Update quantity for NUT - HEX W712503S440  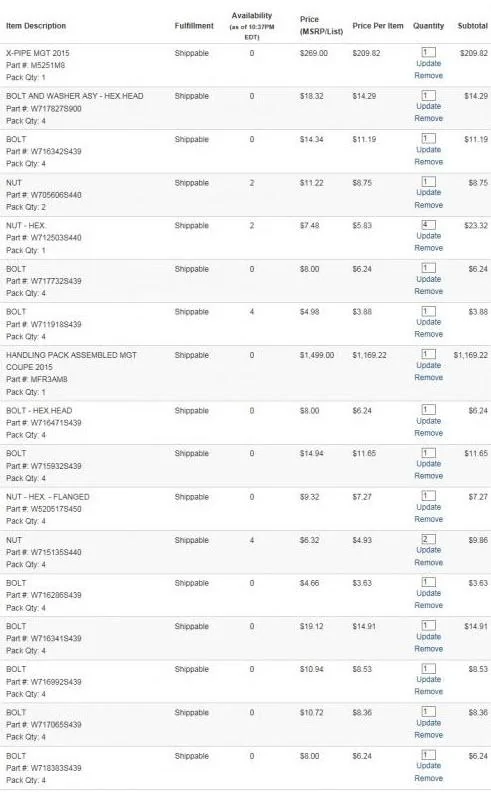pos(428,236)
